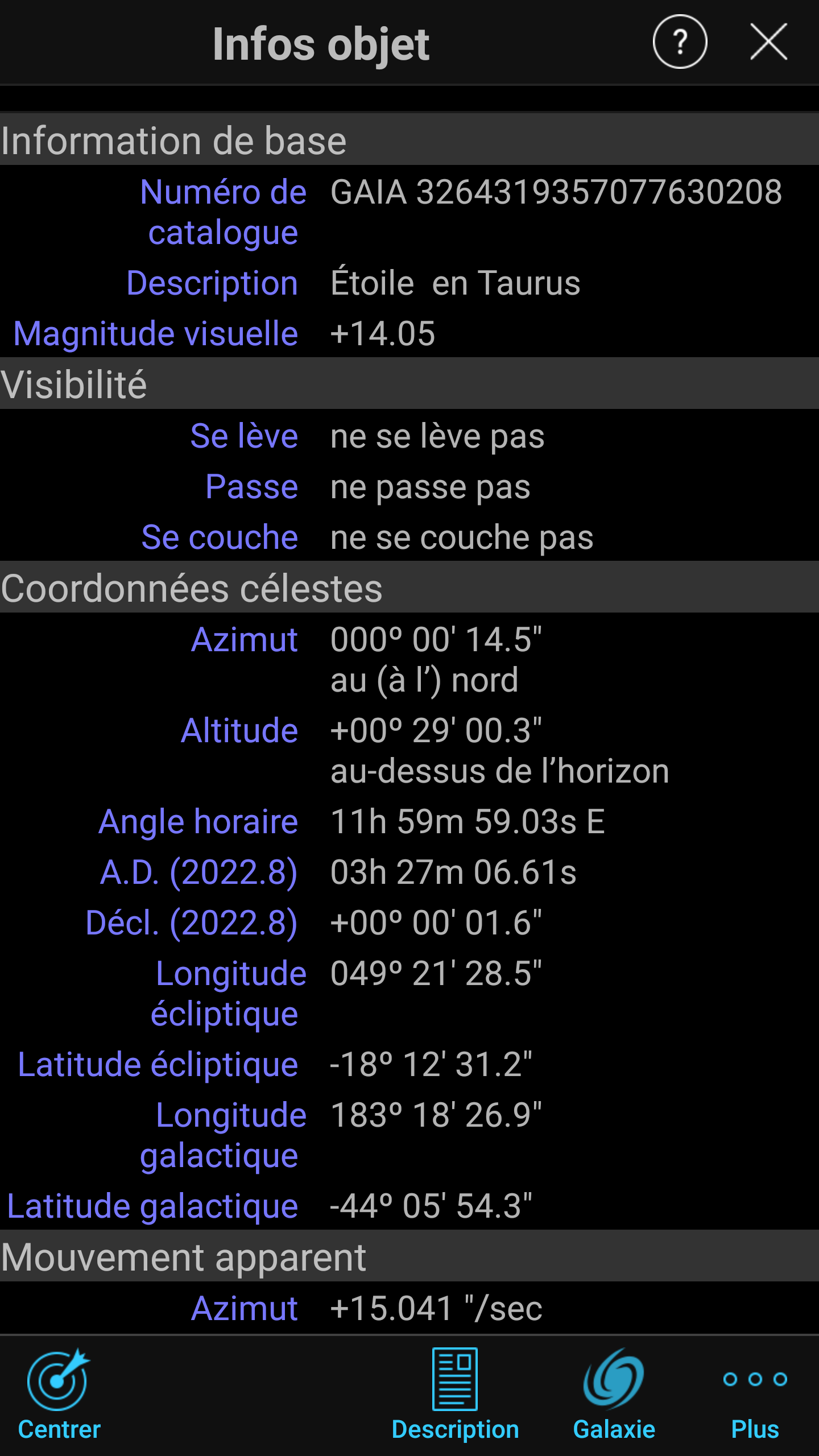Close the Infos objet screen
This screenshot has width=819, height=1456.
coord(768,42)
